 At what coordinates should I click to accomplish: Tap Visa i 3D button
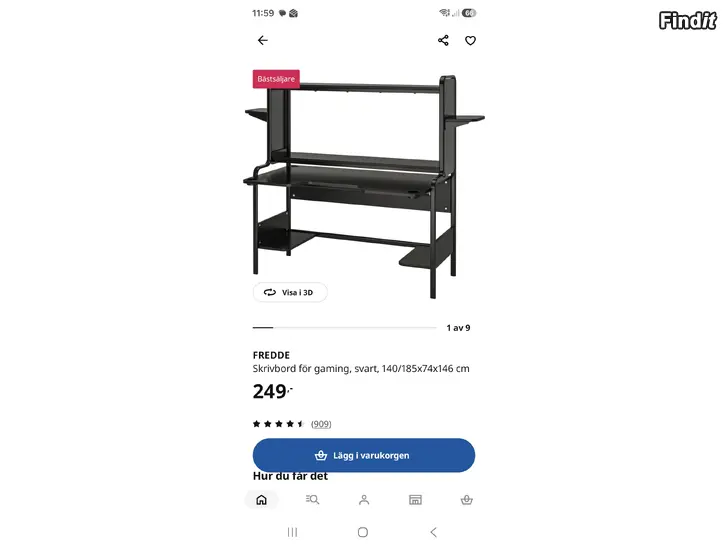290,292
